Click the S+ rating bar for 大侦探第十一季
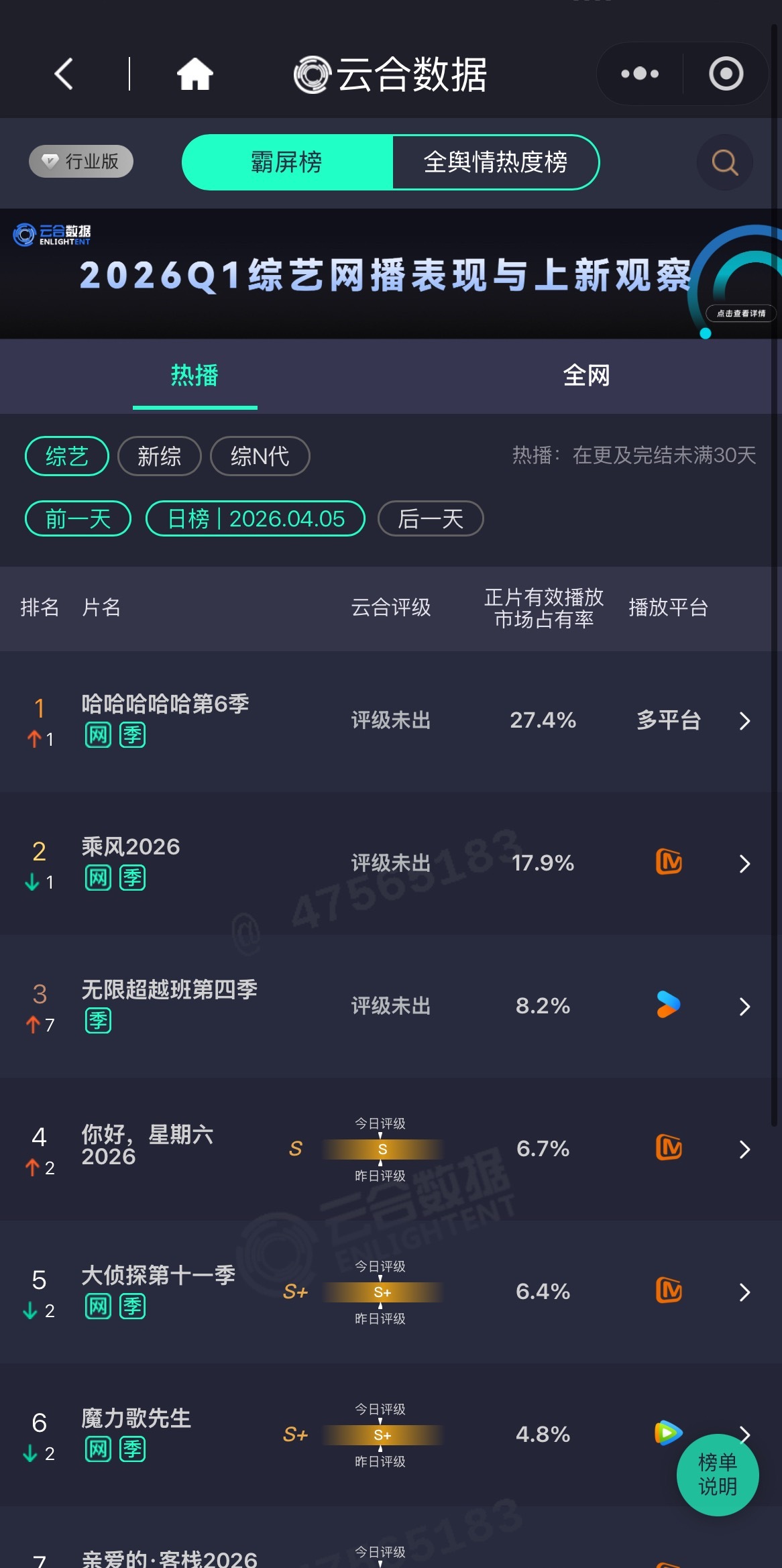The height and width of the screenshot is (1568, 782). [x=382, y=1292]
